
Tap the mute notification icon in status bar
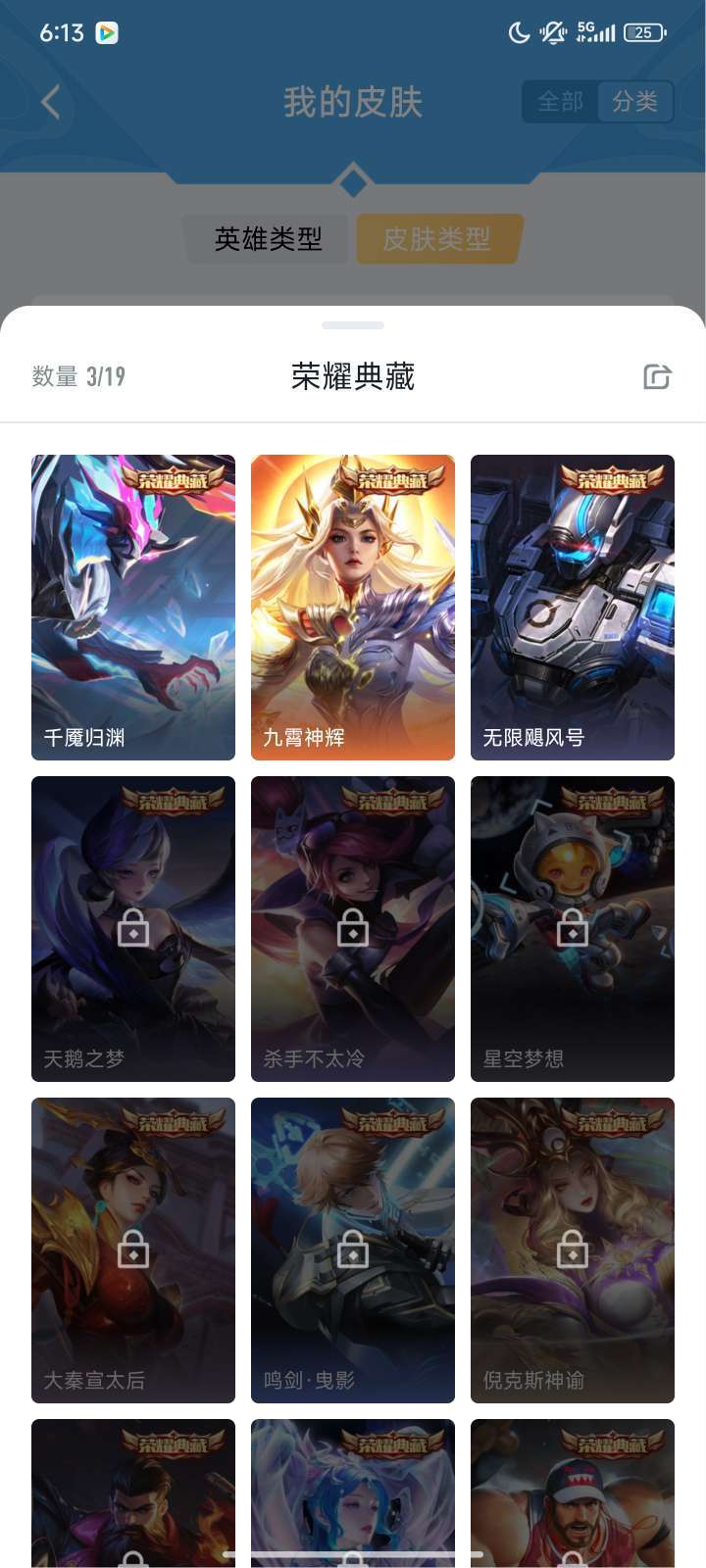[x=552, y=31]
